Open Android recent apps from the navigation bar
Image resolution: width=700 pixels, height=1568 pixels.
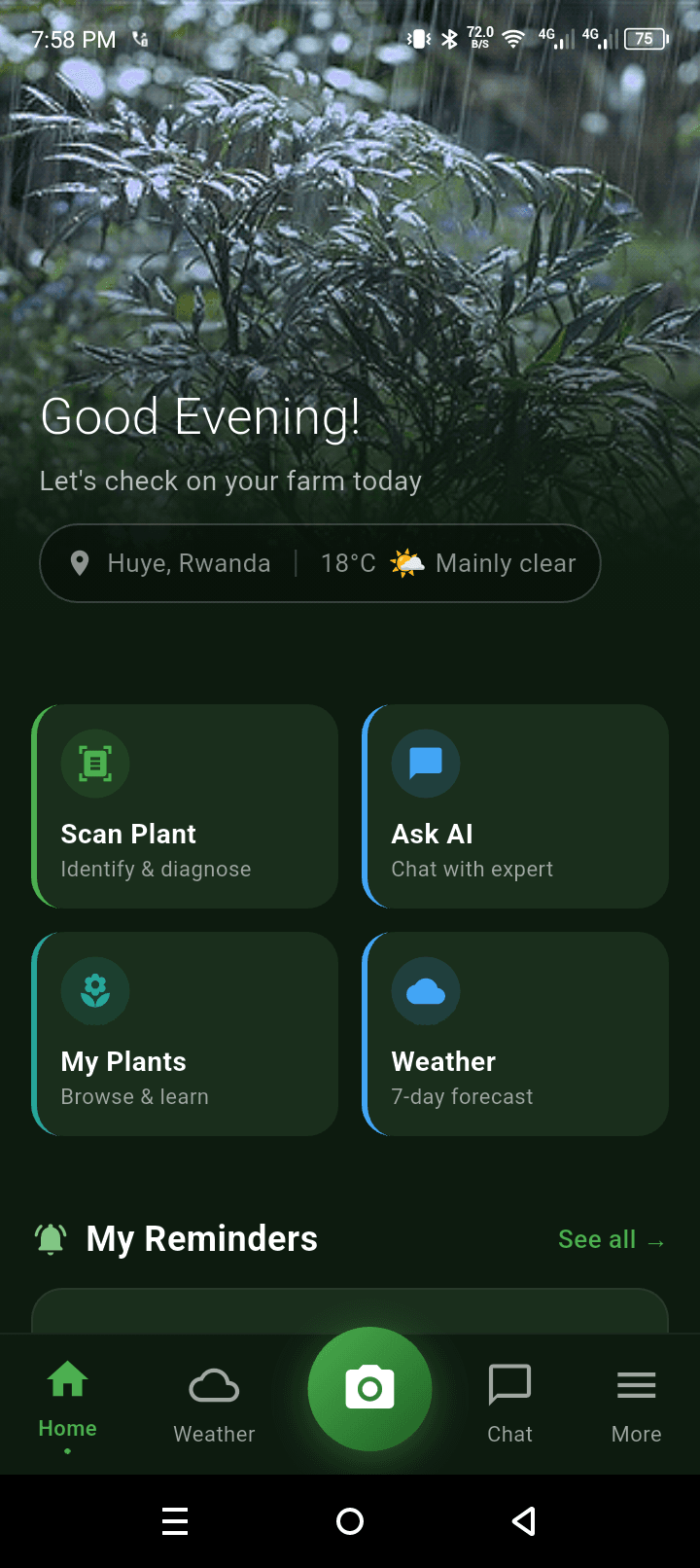tap(175, 1521)
